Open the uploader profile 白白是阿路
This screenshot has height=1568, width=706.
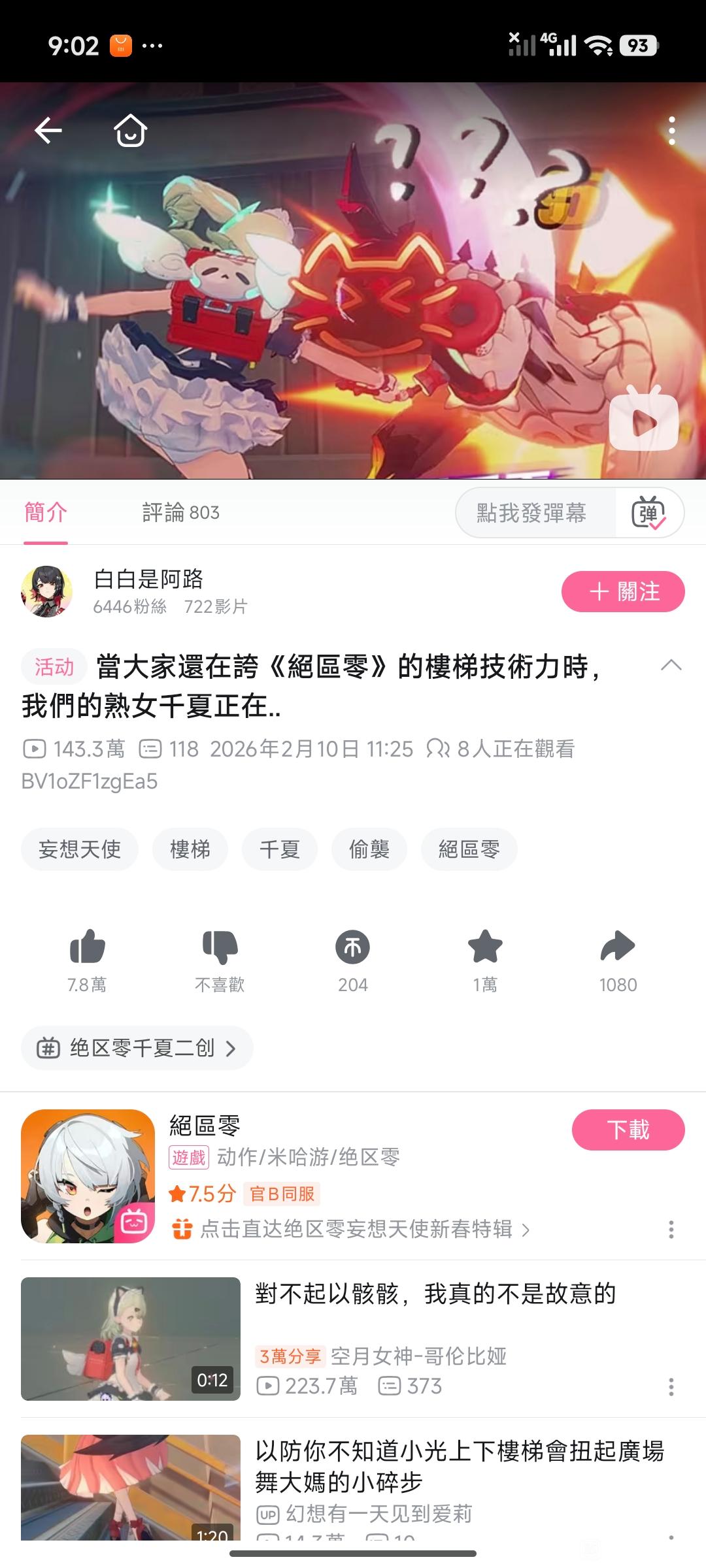click(x=148, y=579)
